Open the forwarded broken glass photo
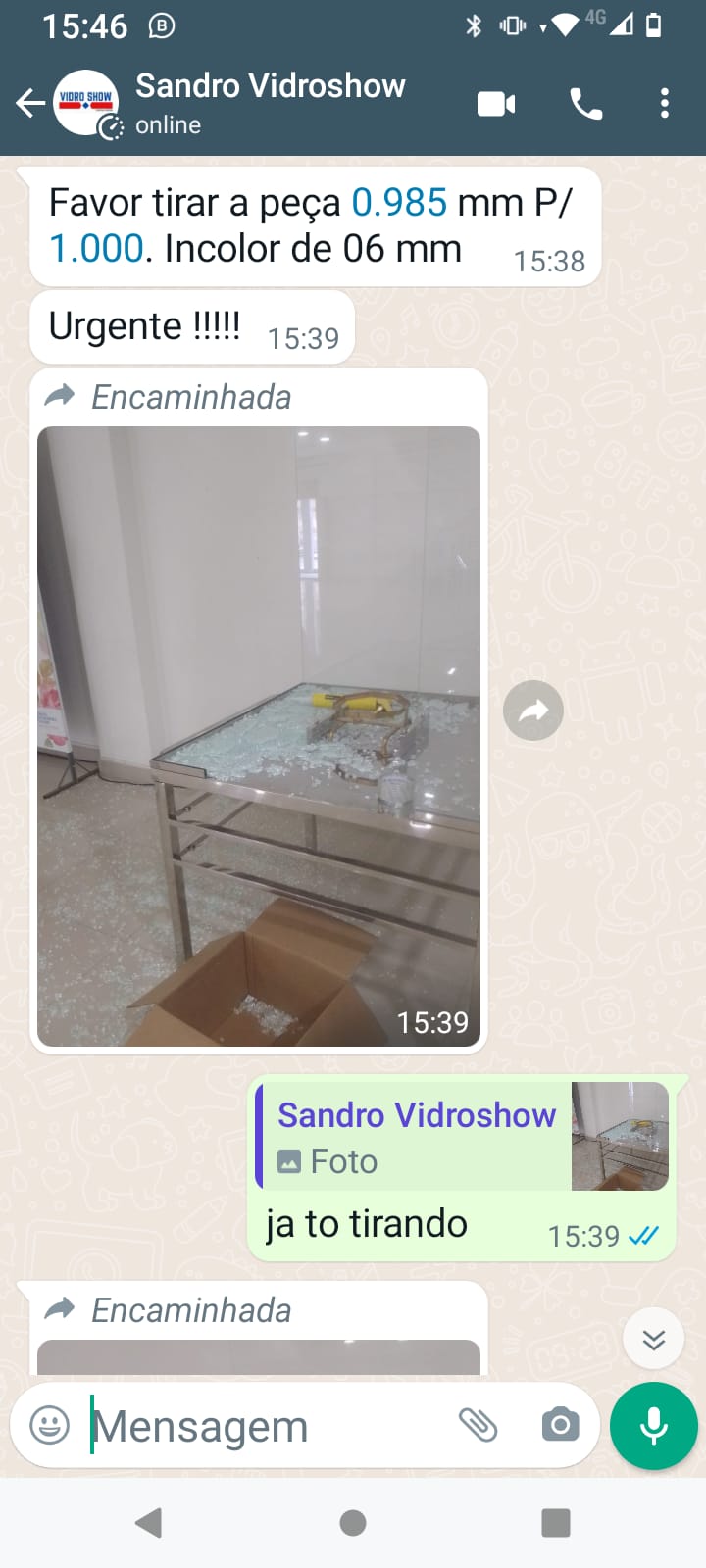Screen dimensions: 706x1568 [x=259, y=736]
